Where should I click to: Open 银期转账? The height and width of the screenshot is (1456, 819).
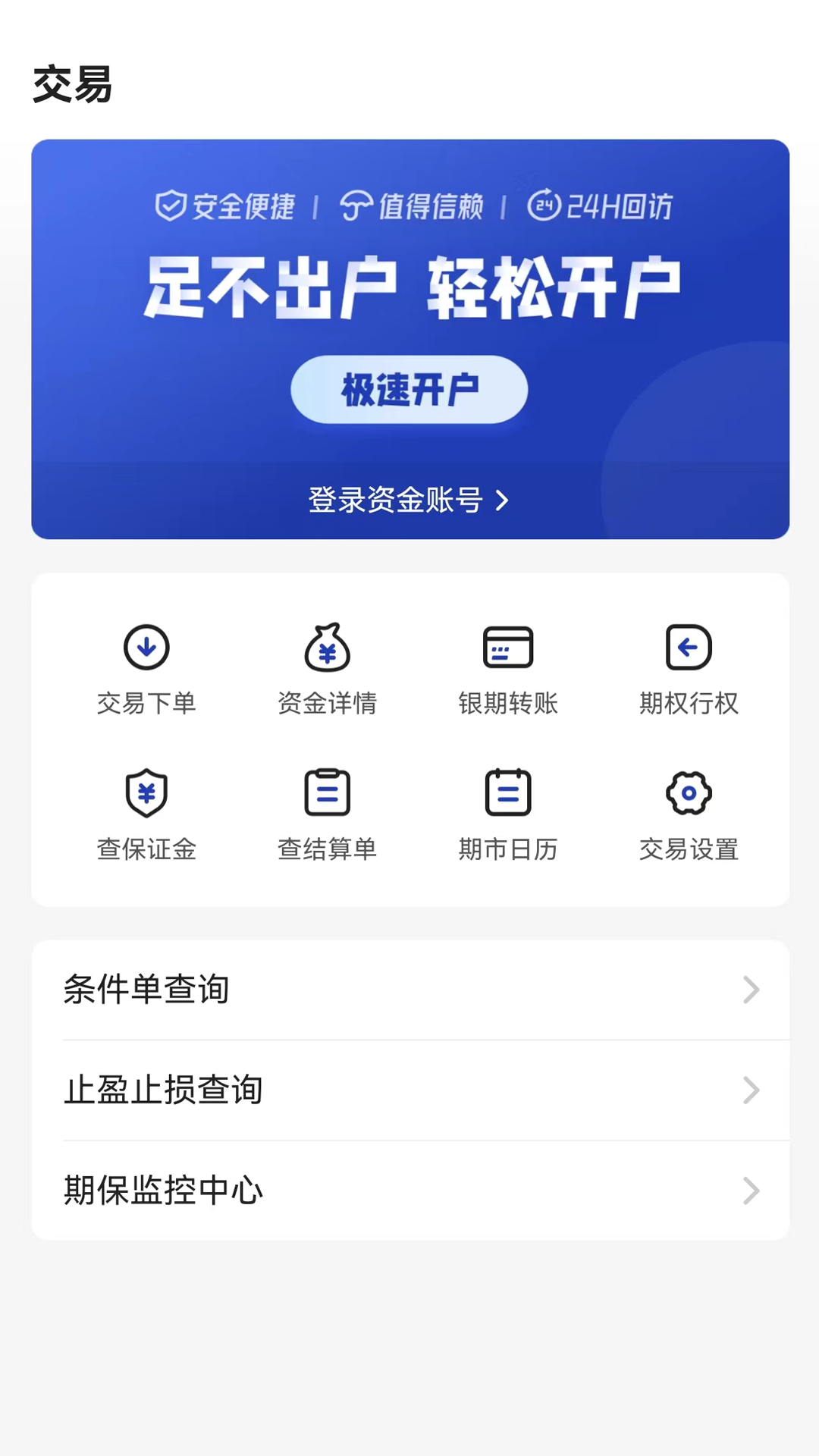point(508,668)
